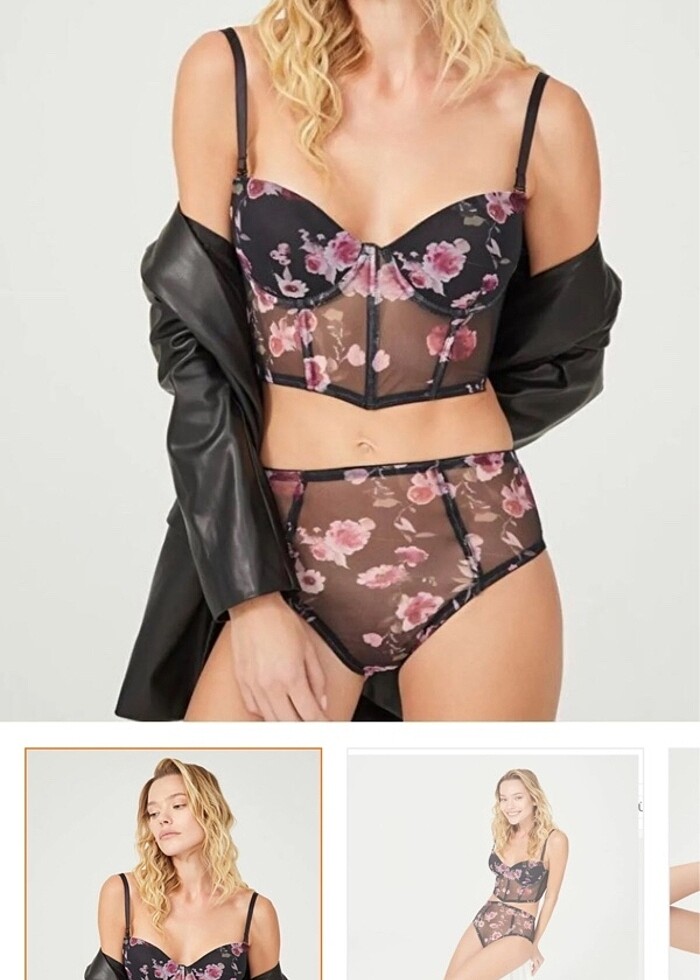Select the seated full-body pose thumbnail

494,866
